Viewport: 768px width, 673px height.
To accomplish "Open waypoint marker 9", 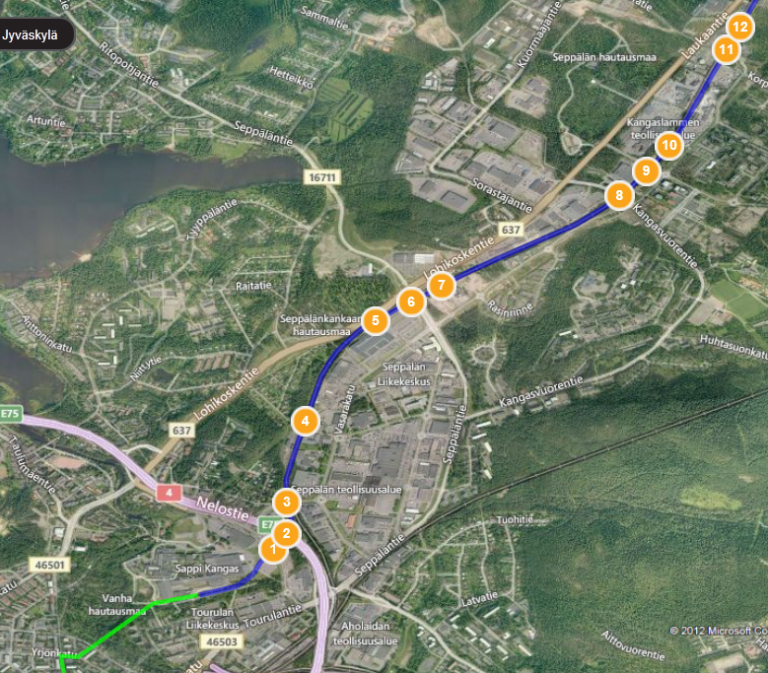I will coord(646,171).
